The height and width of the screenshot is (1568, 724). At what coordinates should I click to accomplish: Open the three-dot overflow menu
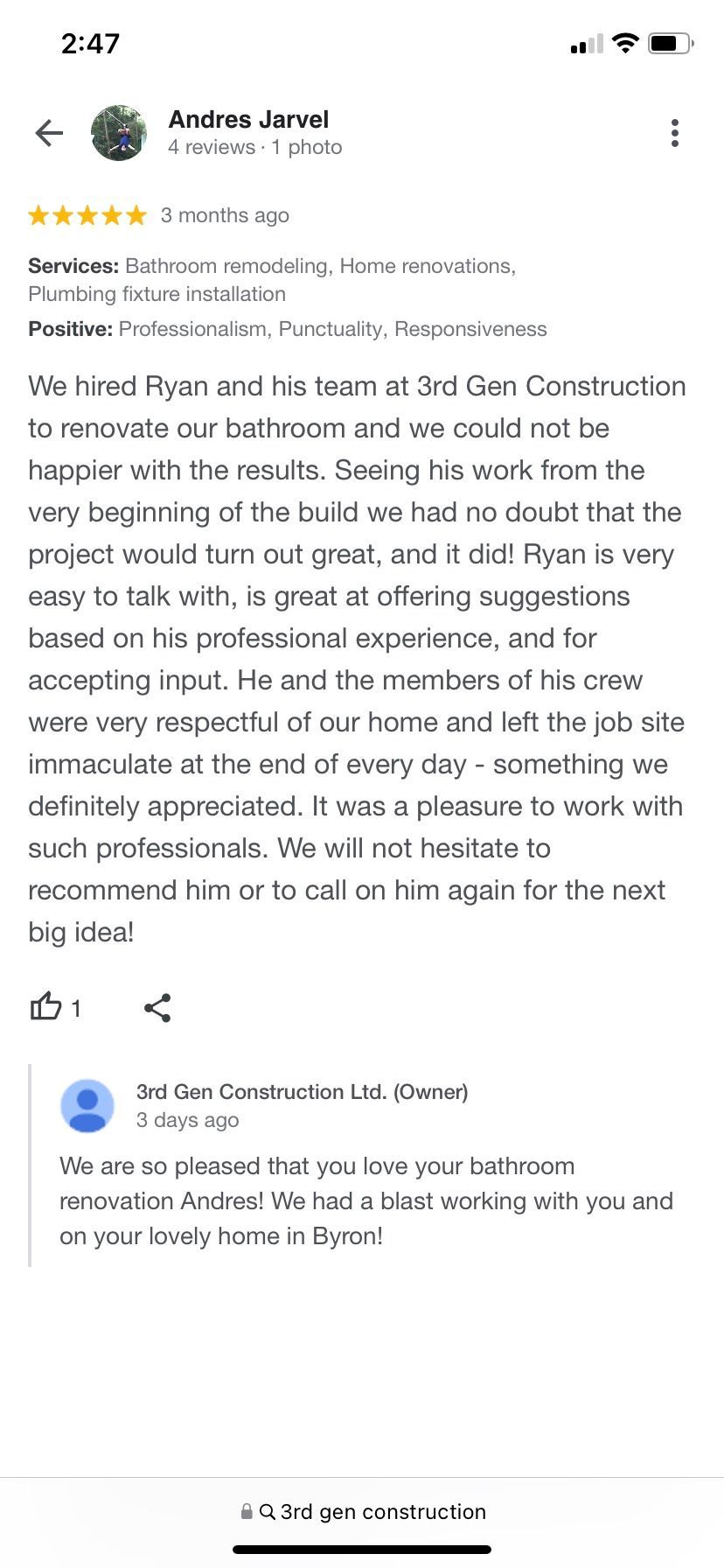click(674, 133)
